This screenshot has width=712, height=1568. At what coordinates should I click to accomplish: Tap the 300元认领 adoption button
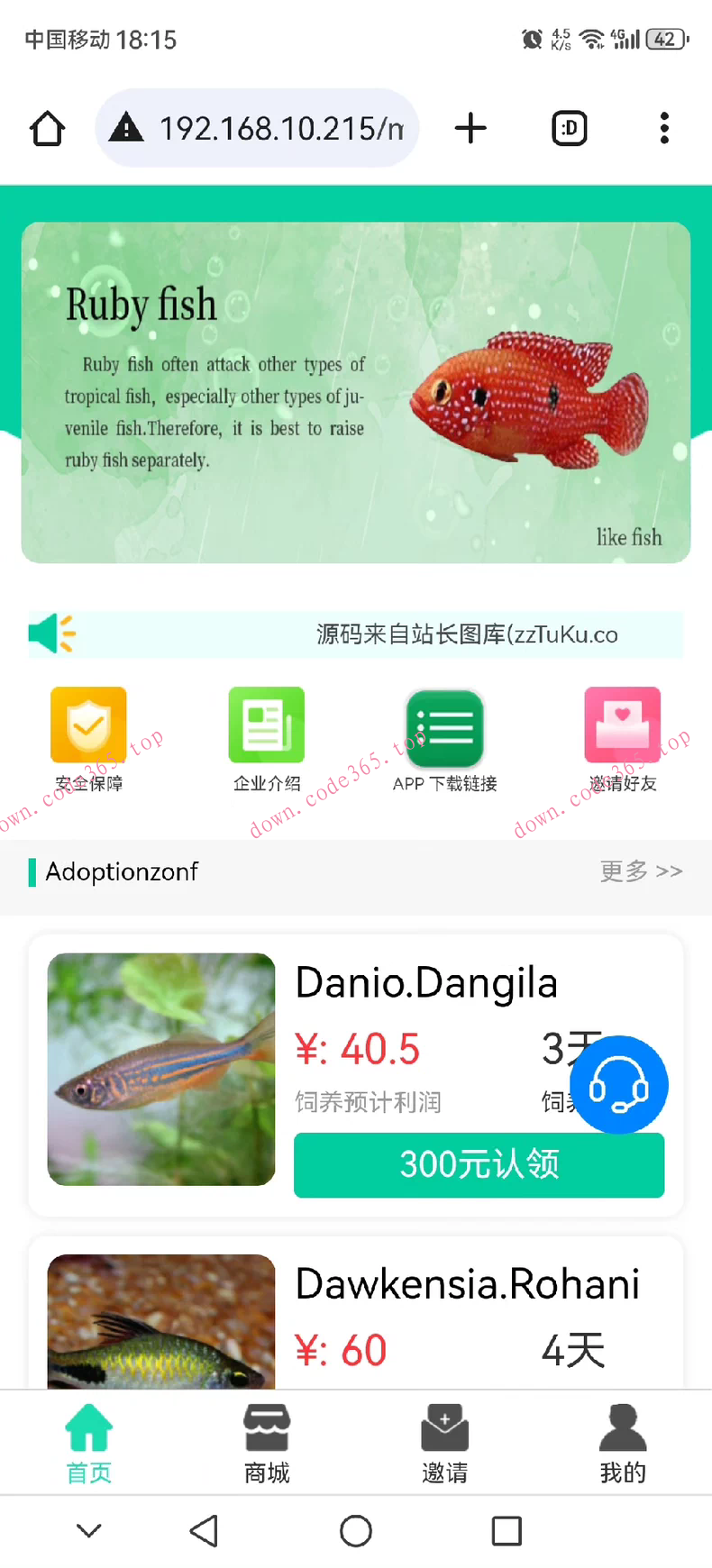(479, 1164)
